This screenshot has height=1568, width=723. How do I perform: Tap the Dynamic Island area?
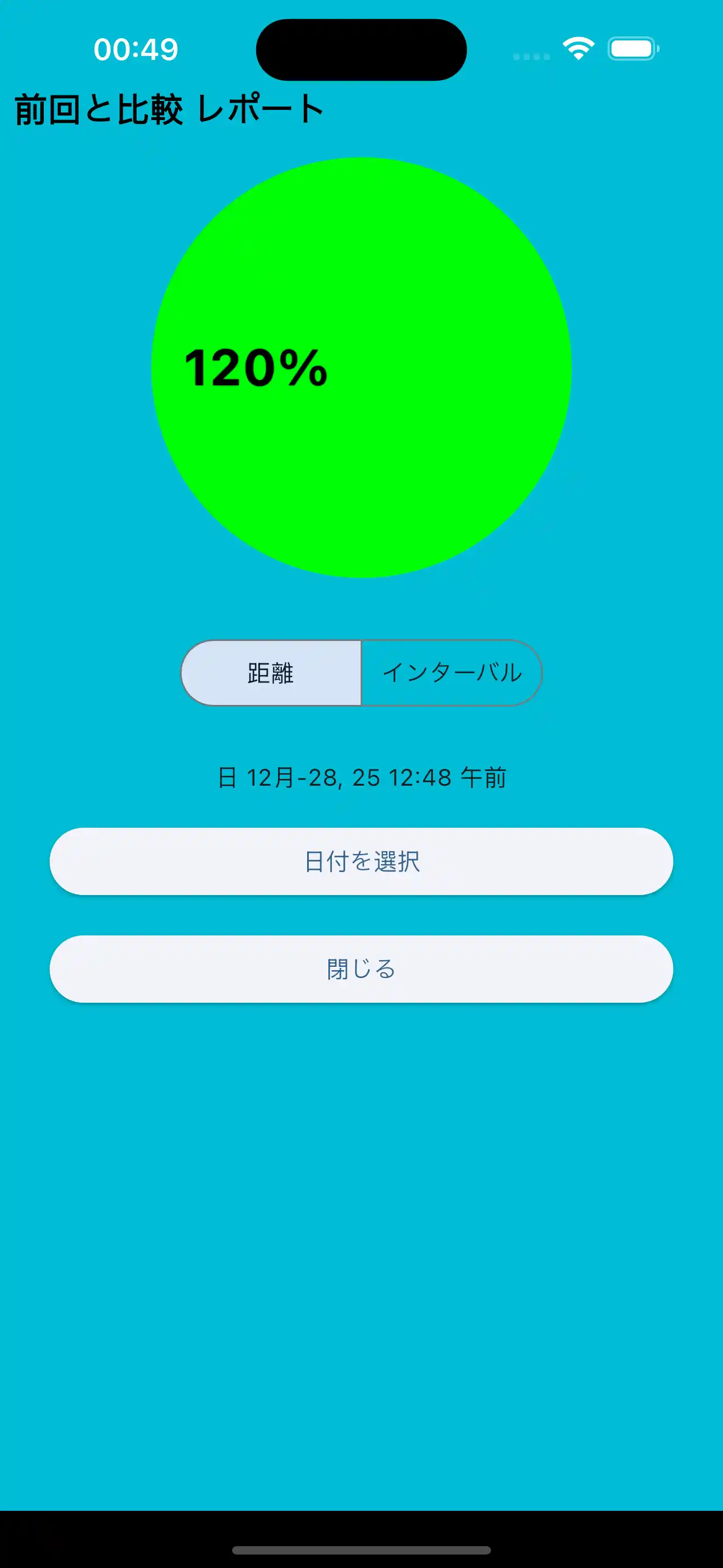point(361,50)
